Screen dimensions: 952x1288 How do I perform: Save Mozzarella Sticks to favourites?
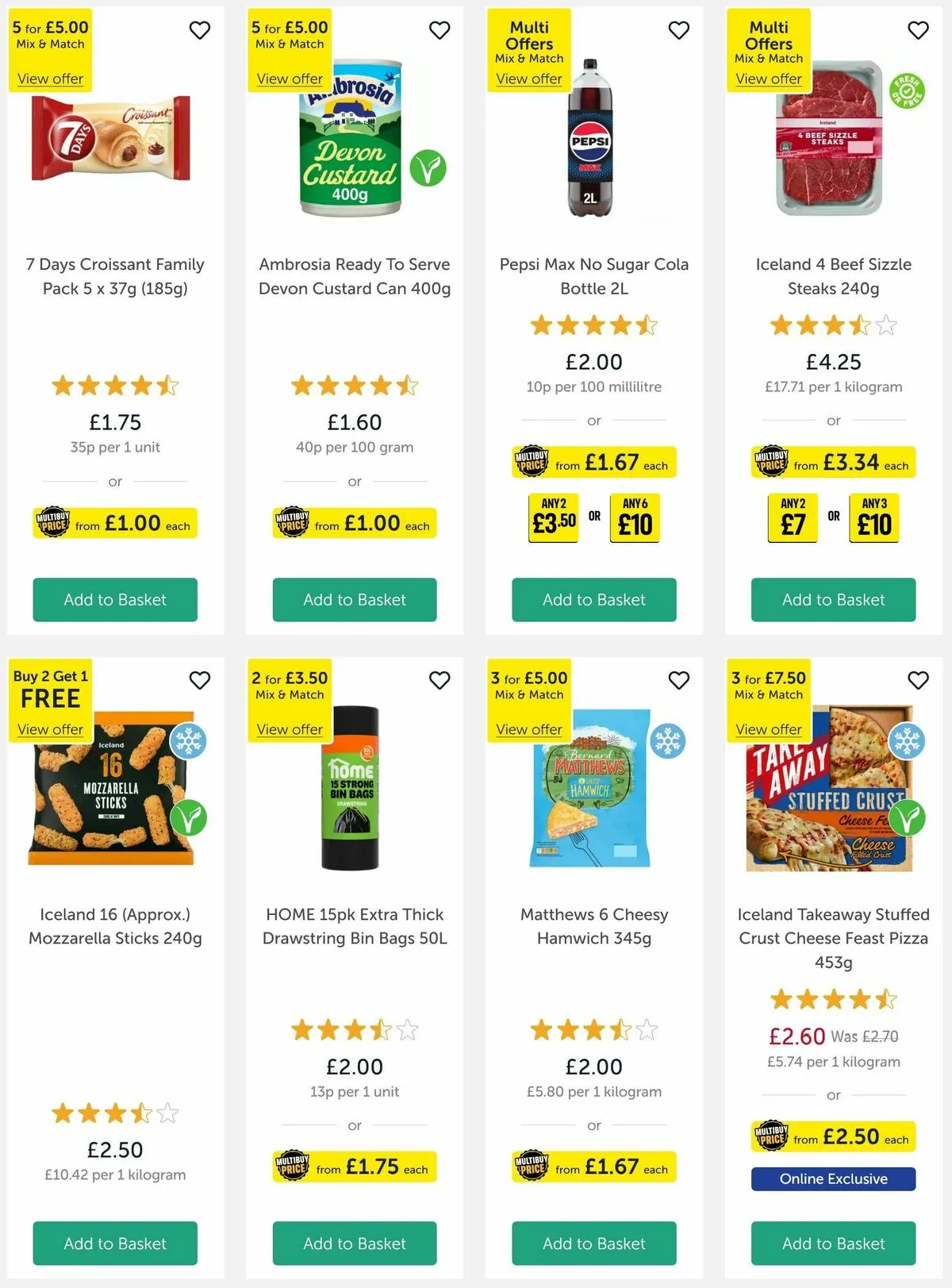point(200,680)
